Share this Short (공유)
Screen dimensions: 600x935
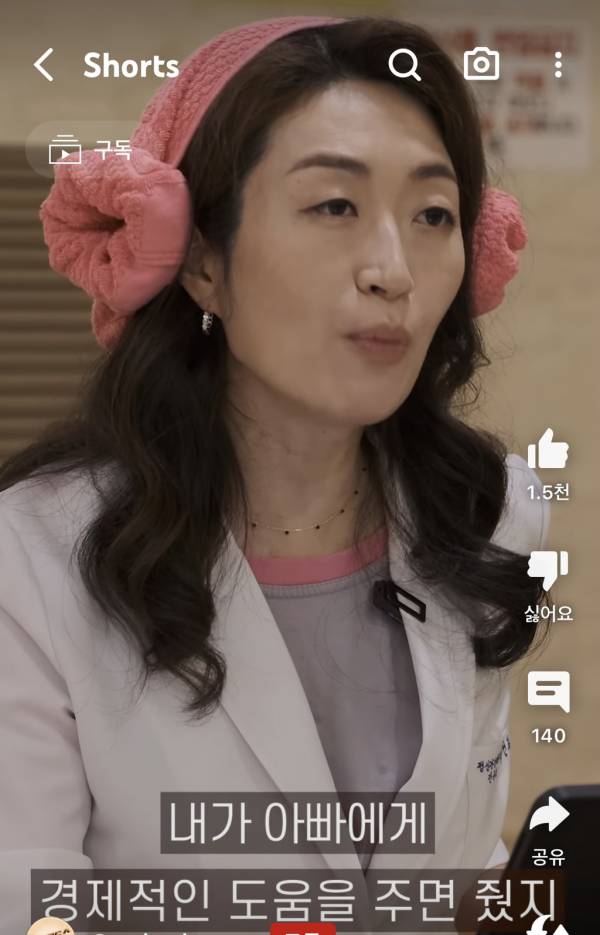548,816
